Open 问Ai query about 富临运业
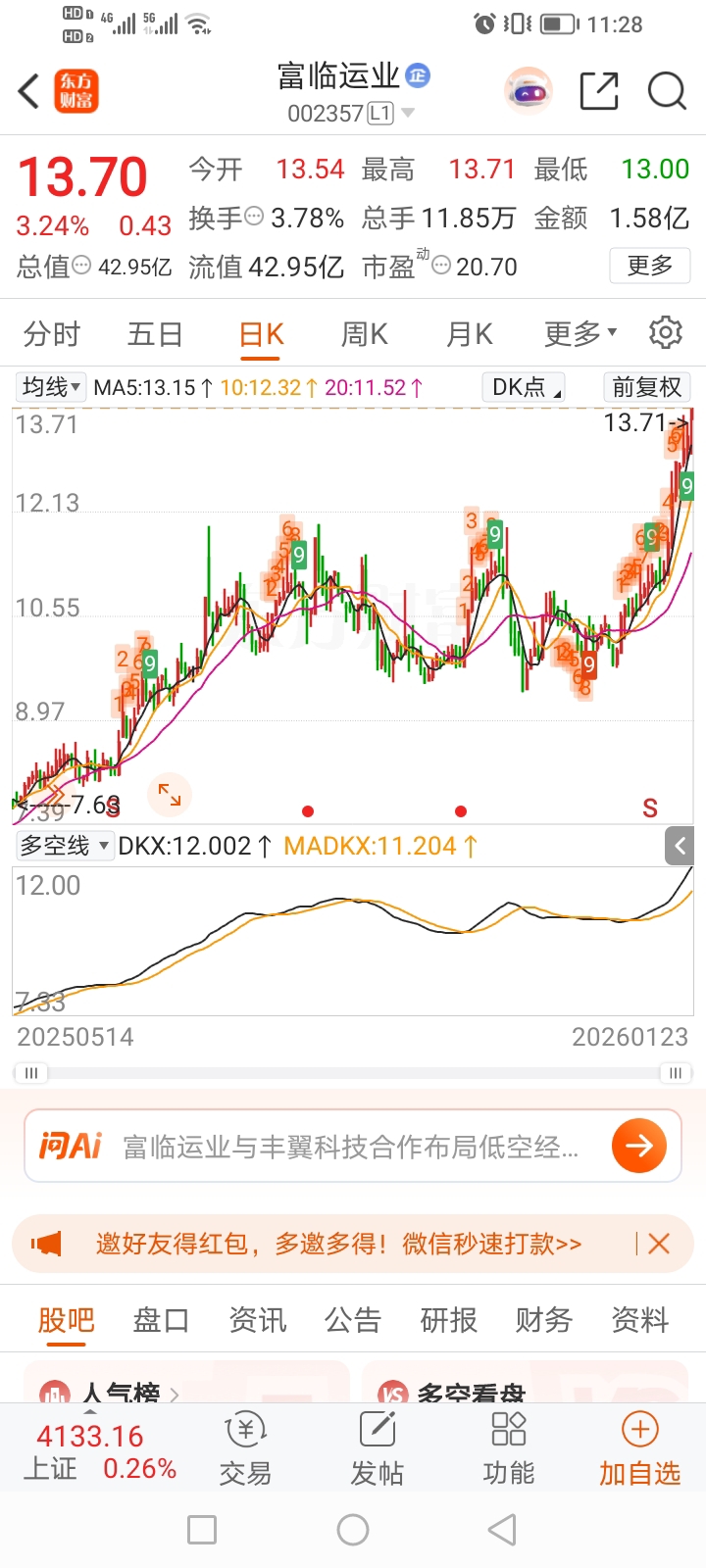706x1568 pixels. tap(351, 1146)
